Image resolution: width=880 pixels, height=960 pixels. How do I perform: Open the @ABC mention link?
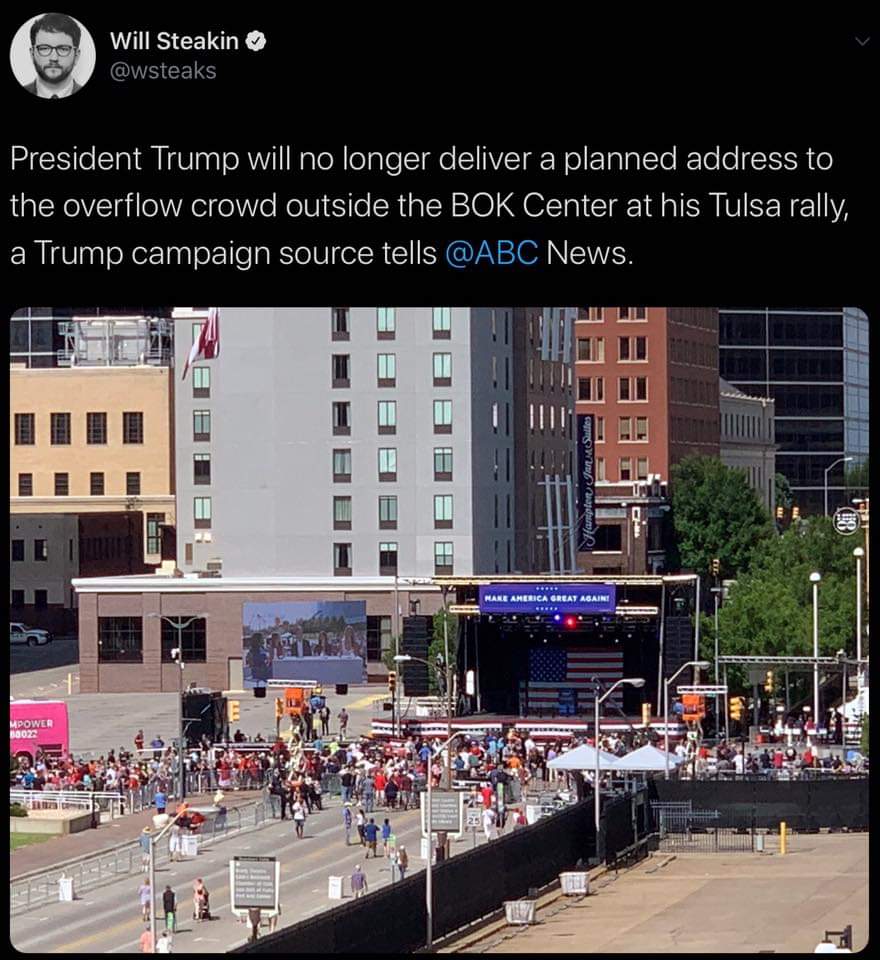click(x=490, y=253)
